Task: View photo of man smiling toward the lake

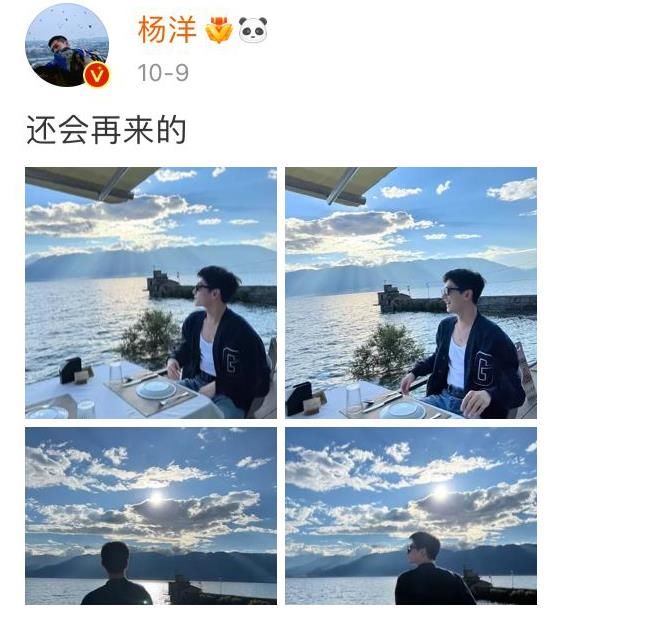Action: (x=410, y=292)
